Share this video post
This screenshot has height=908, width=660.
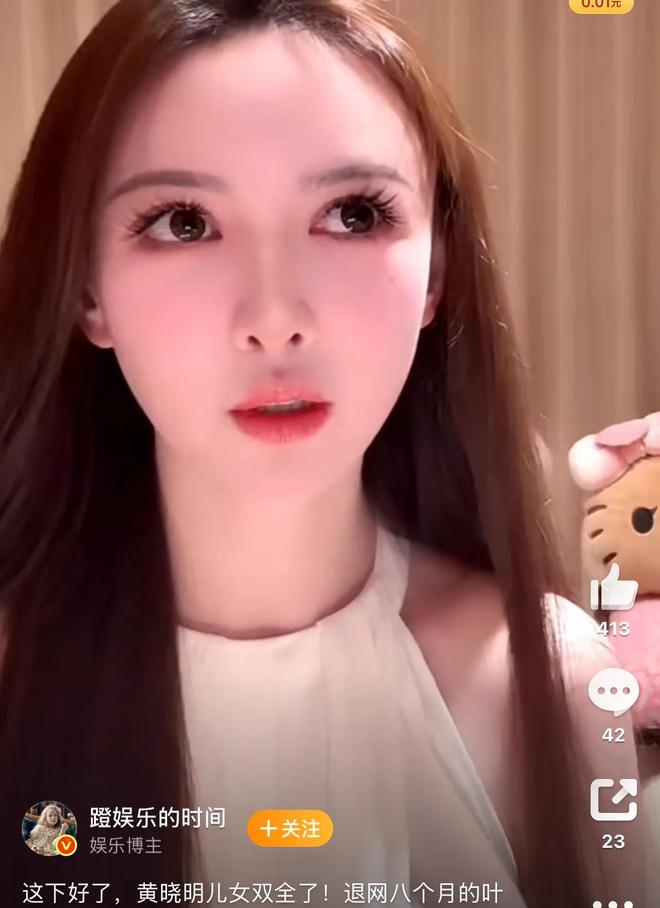click(613, 799)
